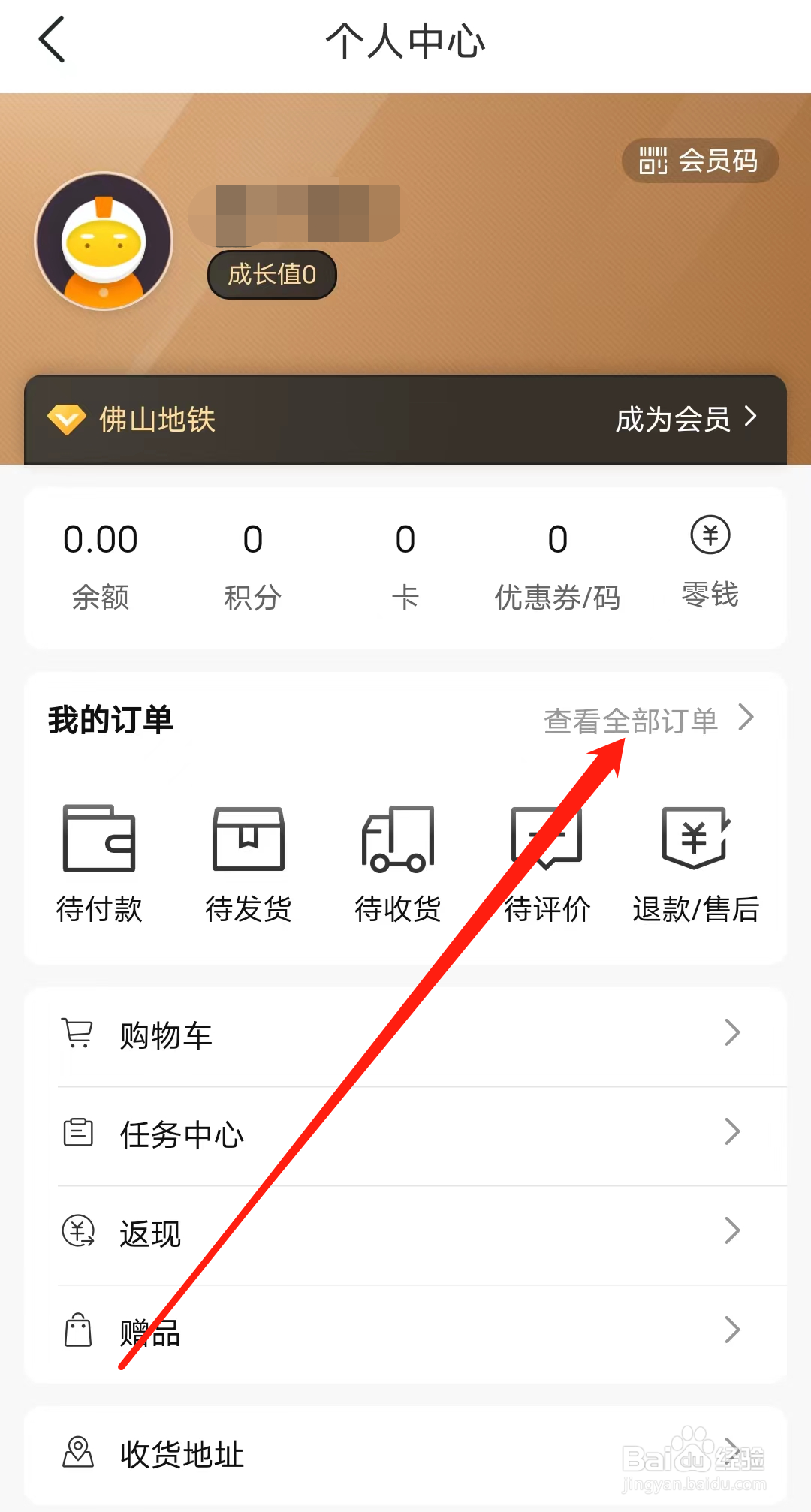Tap the user avatar image
This screenshot has width=811, height=1512.
tap(104, 240)
